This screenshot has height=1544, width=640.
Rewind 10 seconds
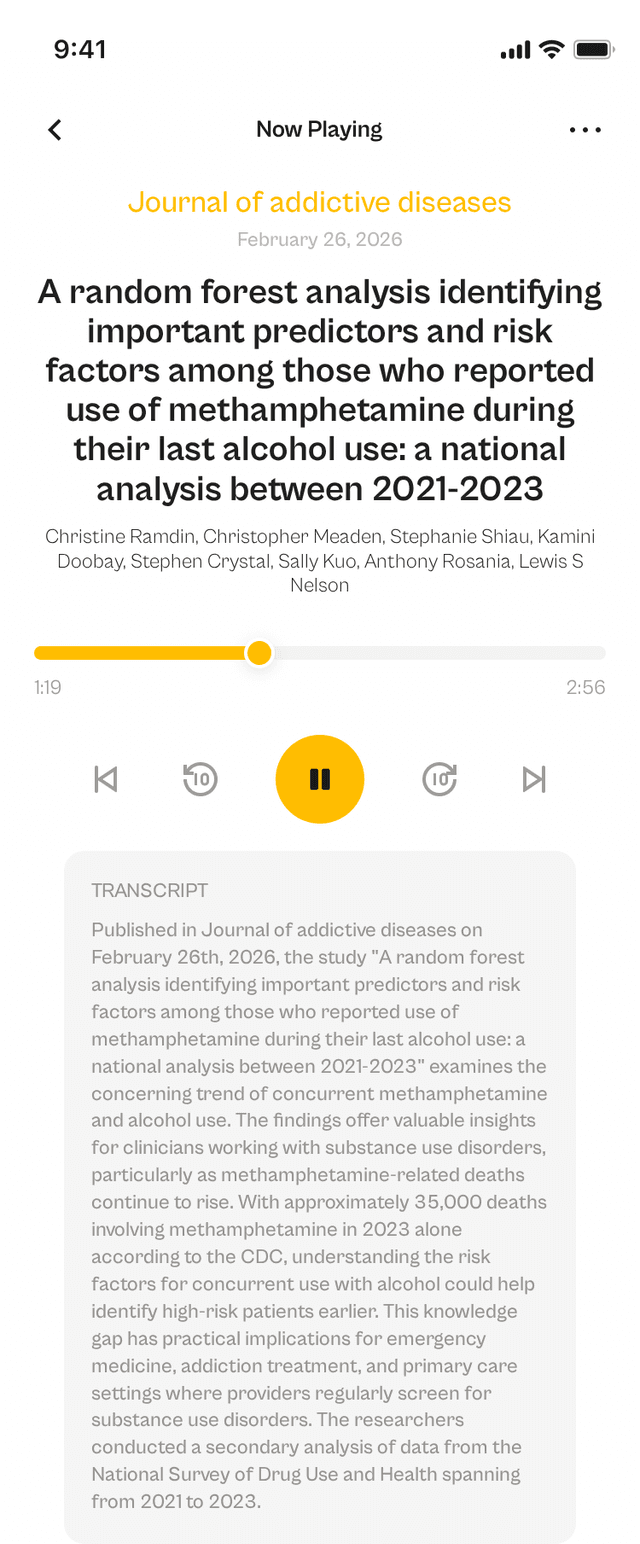(201, 779)
